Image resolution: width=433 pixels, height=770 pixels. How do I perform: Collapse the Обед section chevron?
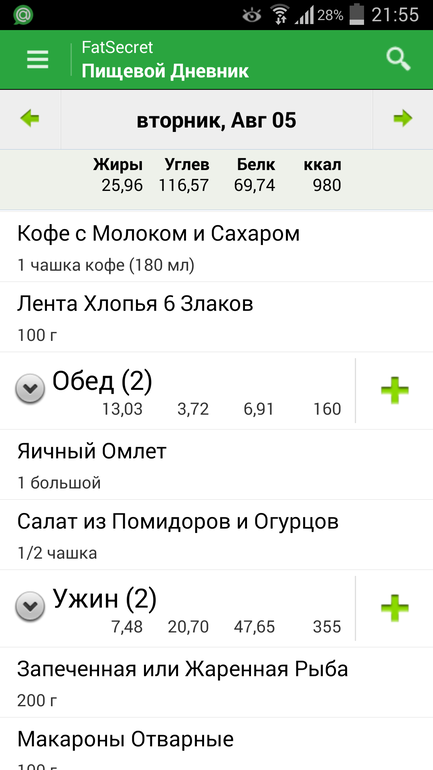pyautogui.click(x=30, y=390)
